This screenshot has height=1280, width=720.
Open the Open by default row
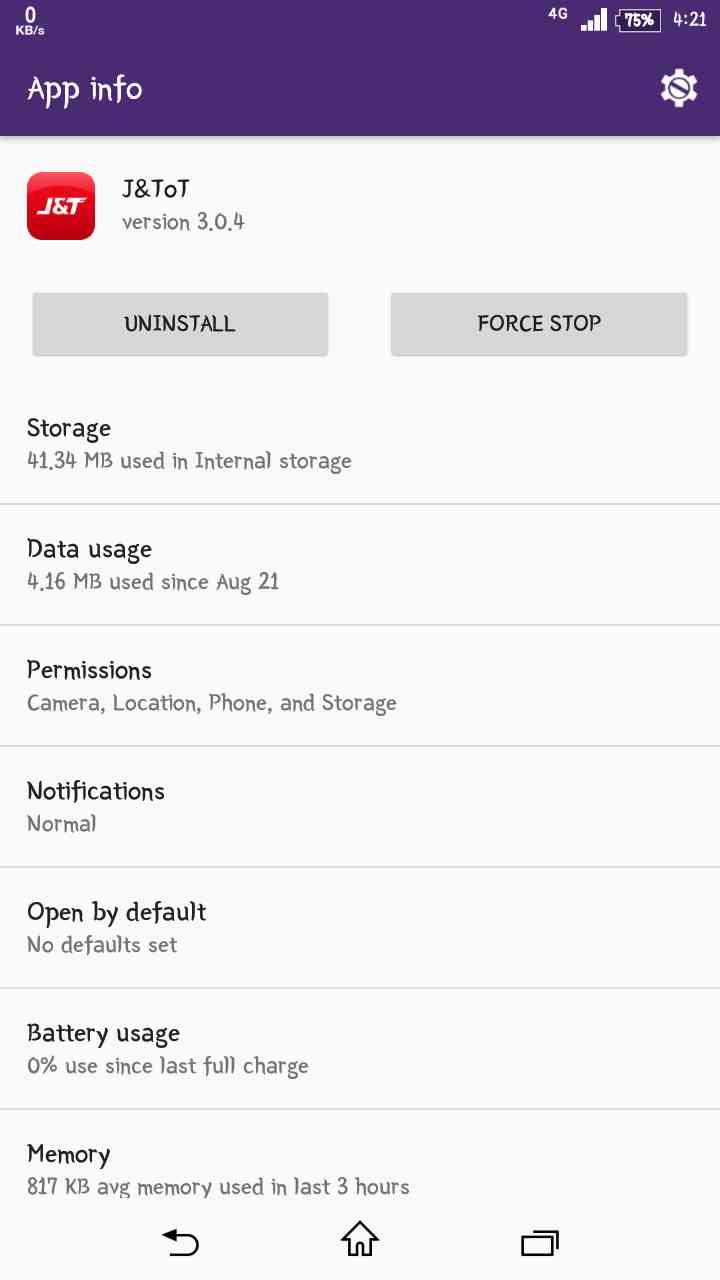coord(360,928)
